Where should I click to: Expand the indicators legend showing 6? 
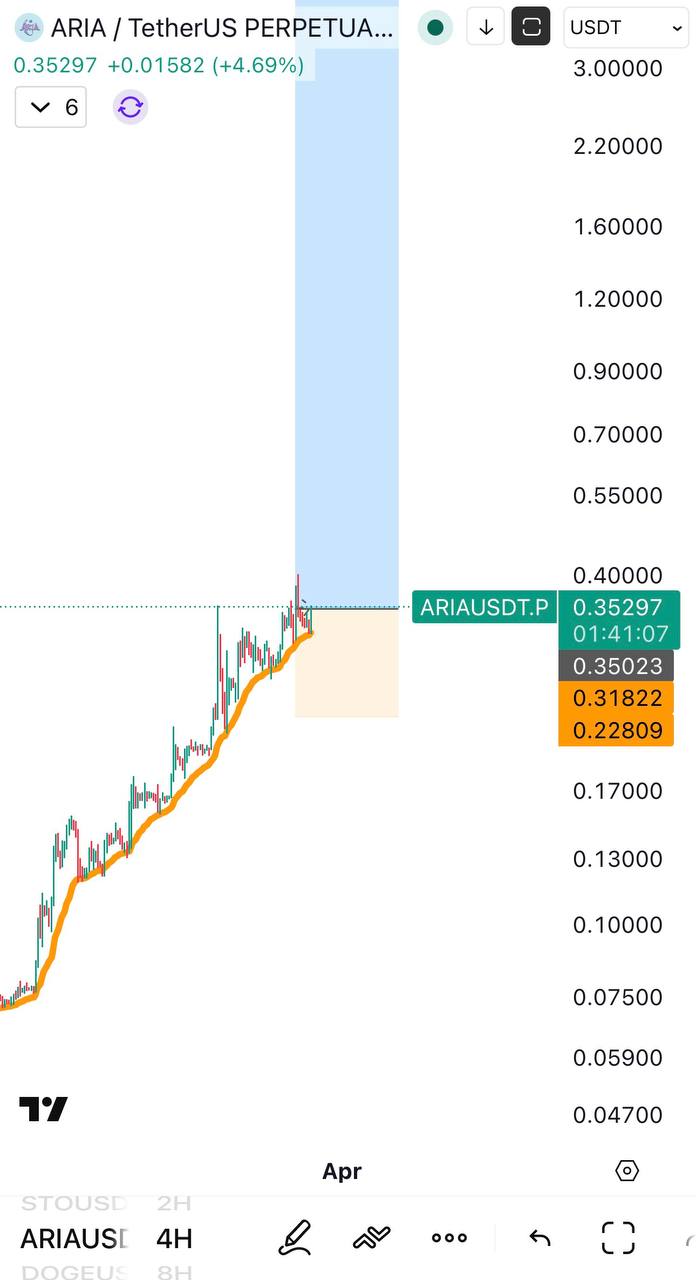[x=51, y=107]
